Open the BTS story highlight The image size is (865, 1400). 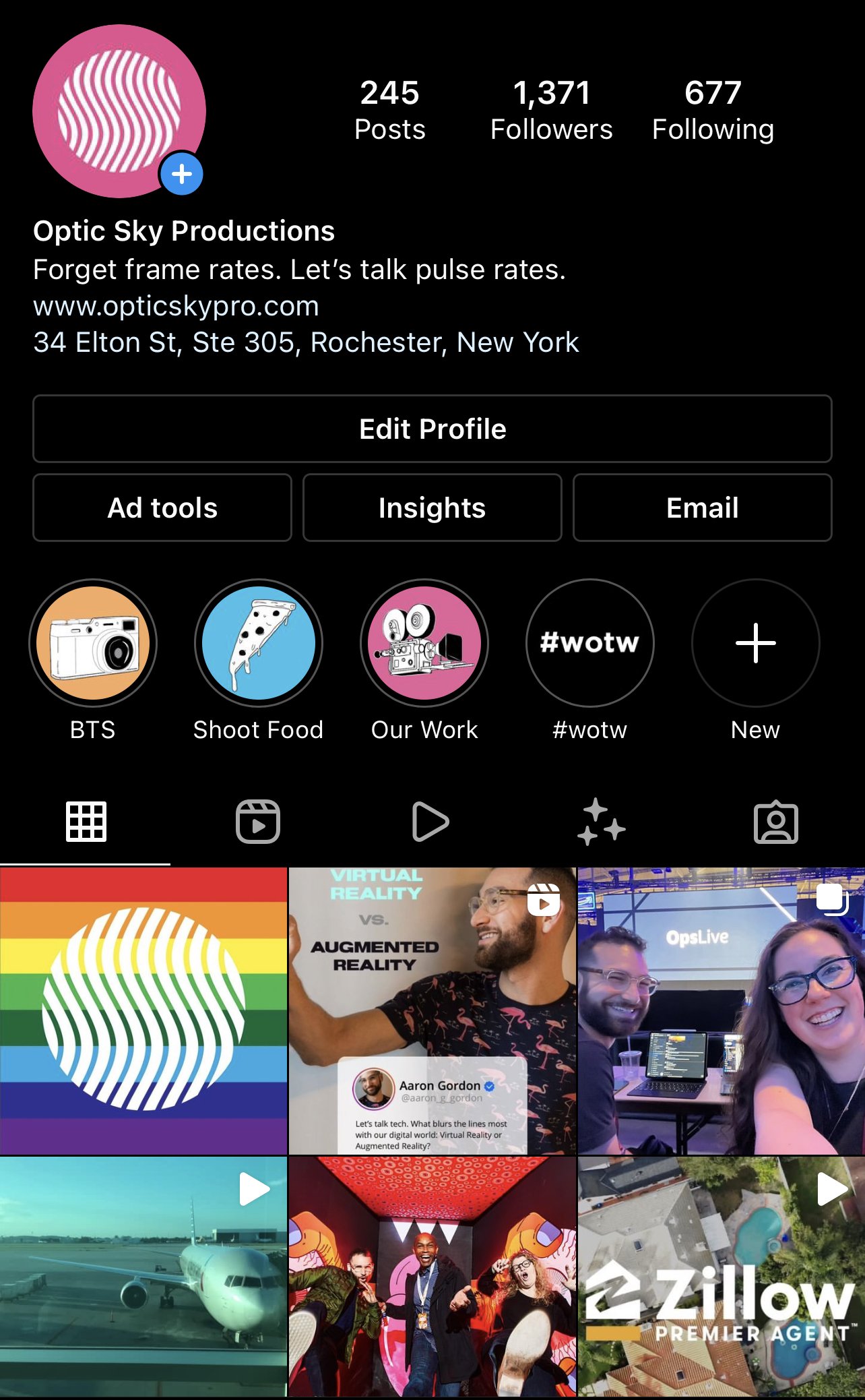[93, 642]
